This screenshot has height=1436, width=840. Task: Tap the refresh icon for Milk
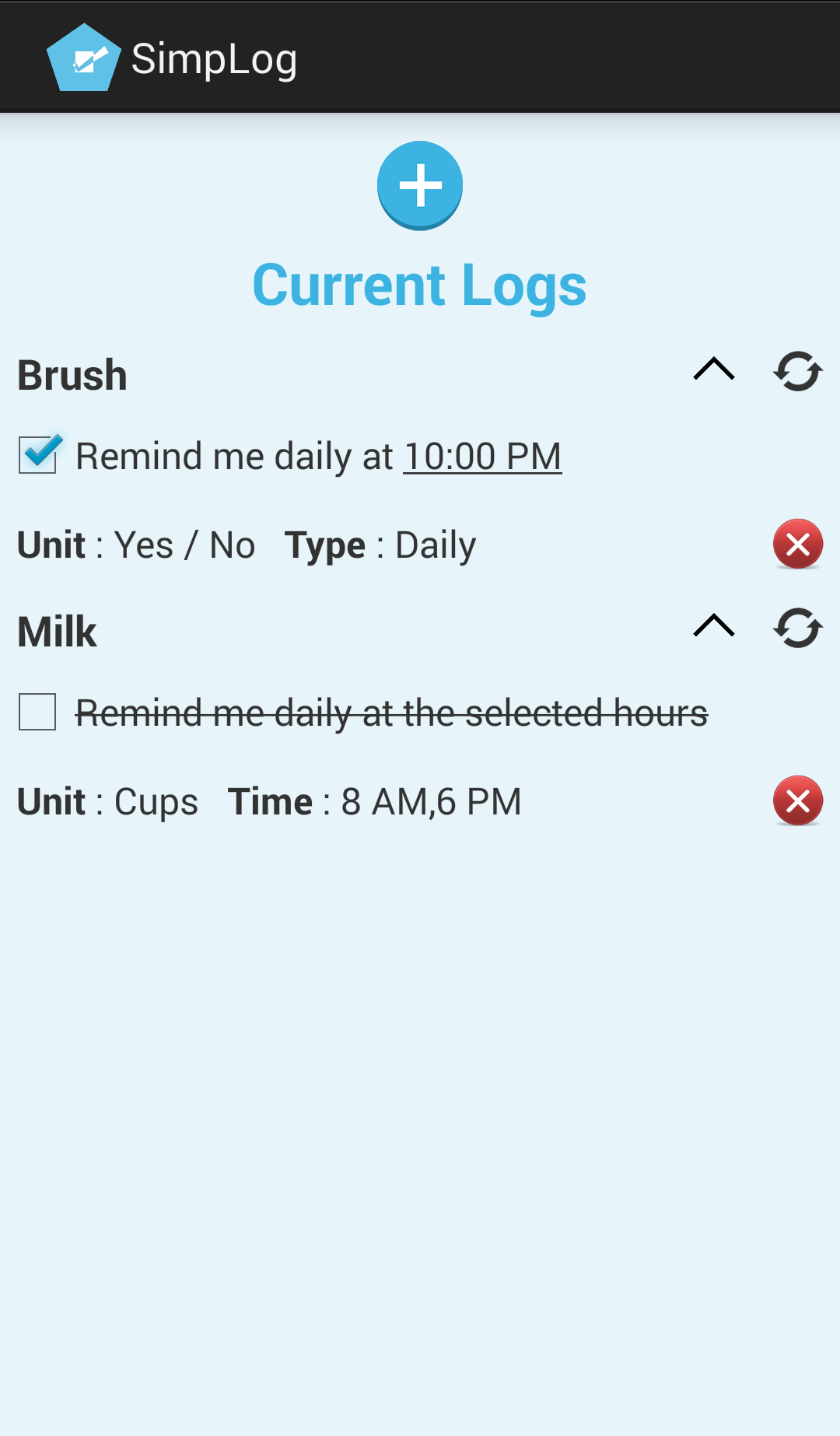797,628
